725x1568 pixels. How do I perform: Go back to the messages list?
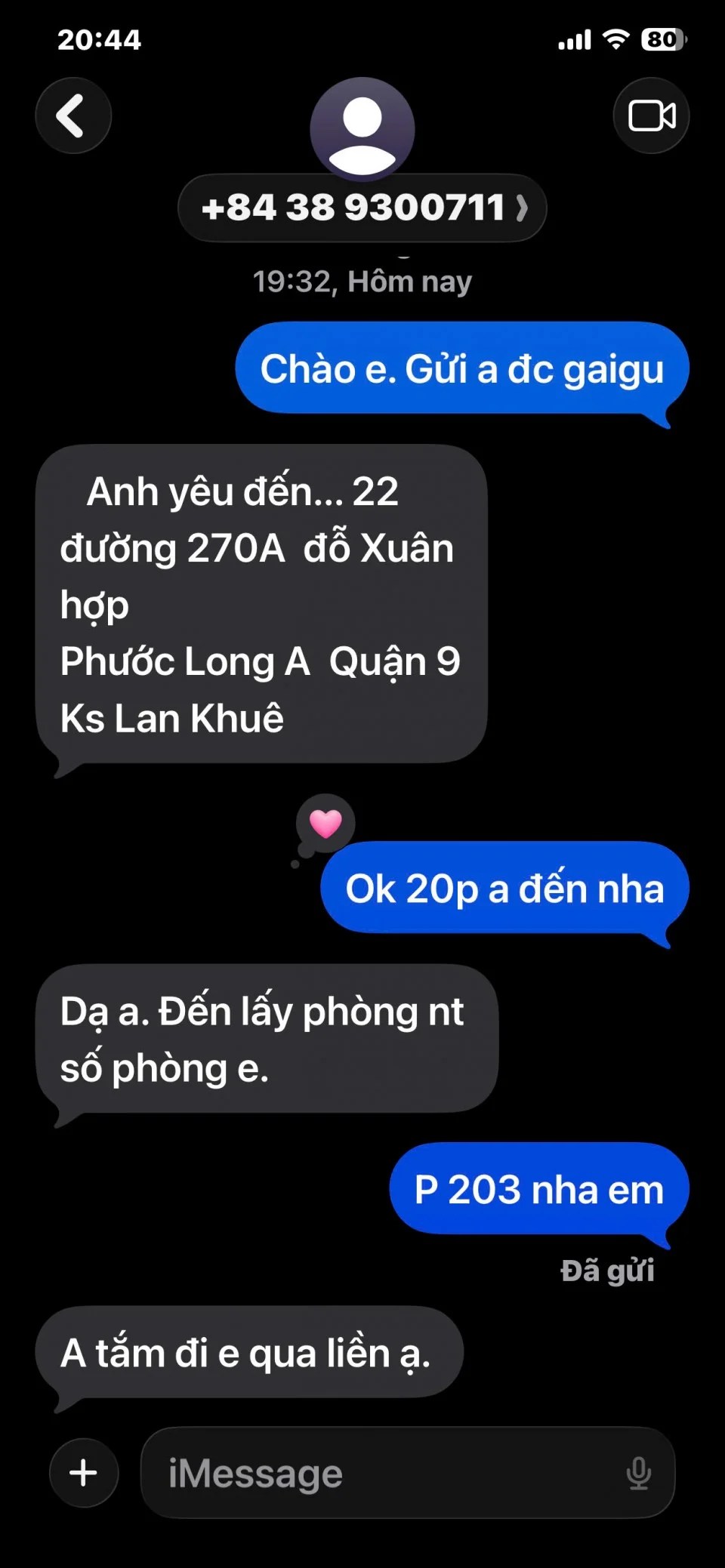pyautogui.click(x=73, y=116)
